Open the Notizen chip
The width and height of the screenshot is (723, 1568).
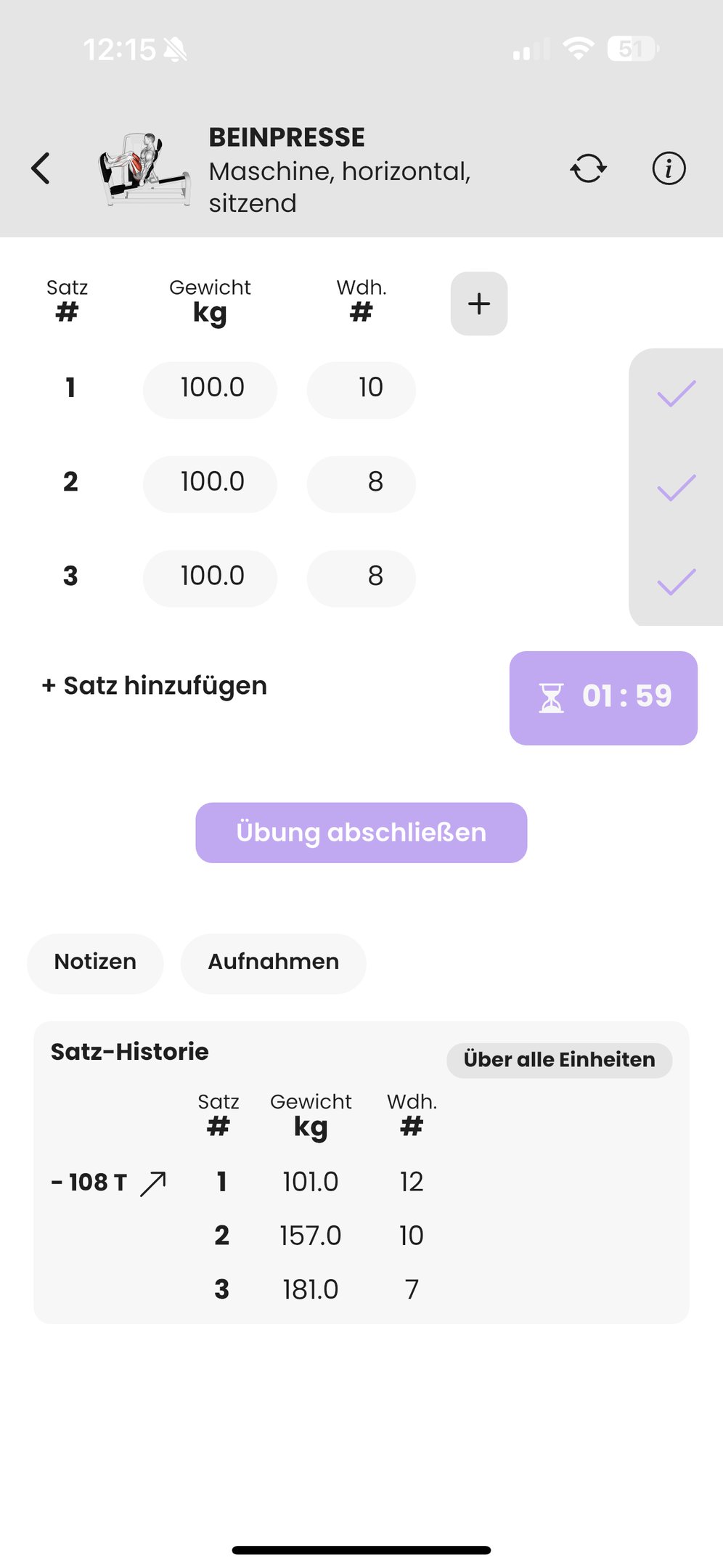95,963
